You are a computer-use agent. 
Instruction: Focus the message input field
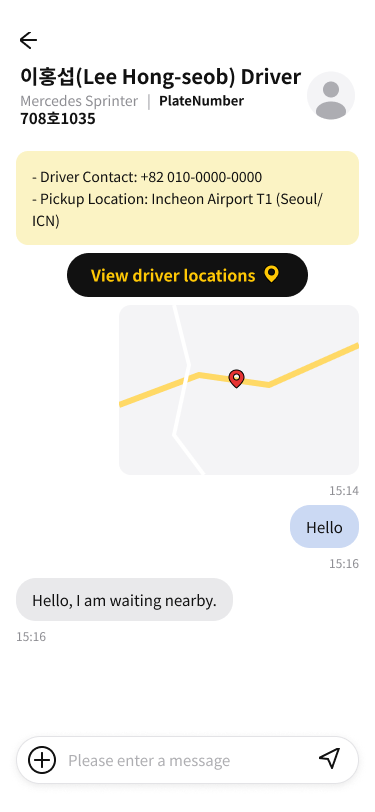[x=188, y=760]
